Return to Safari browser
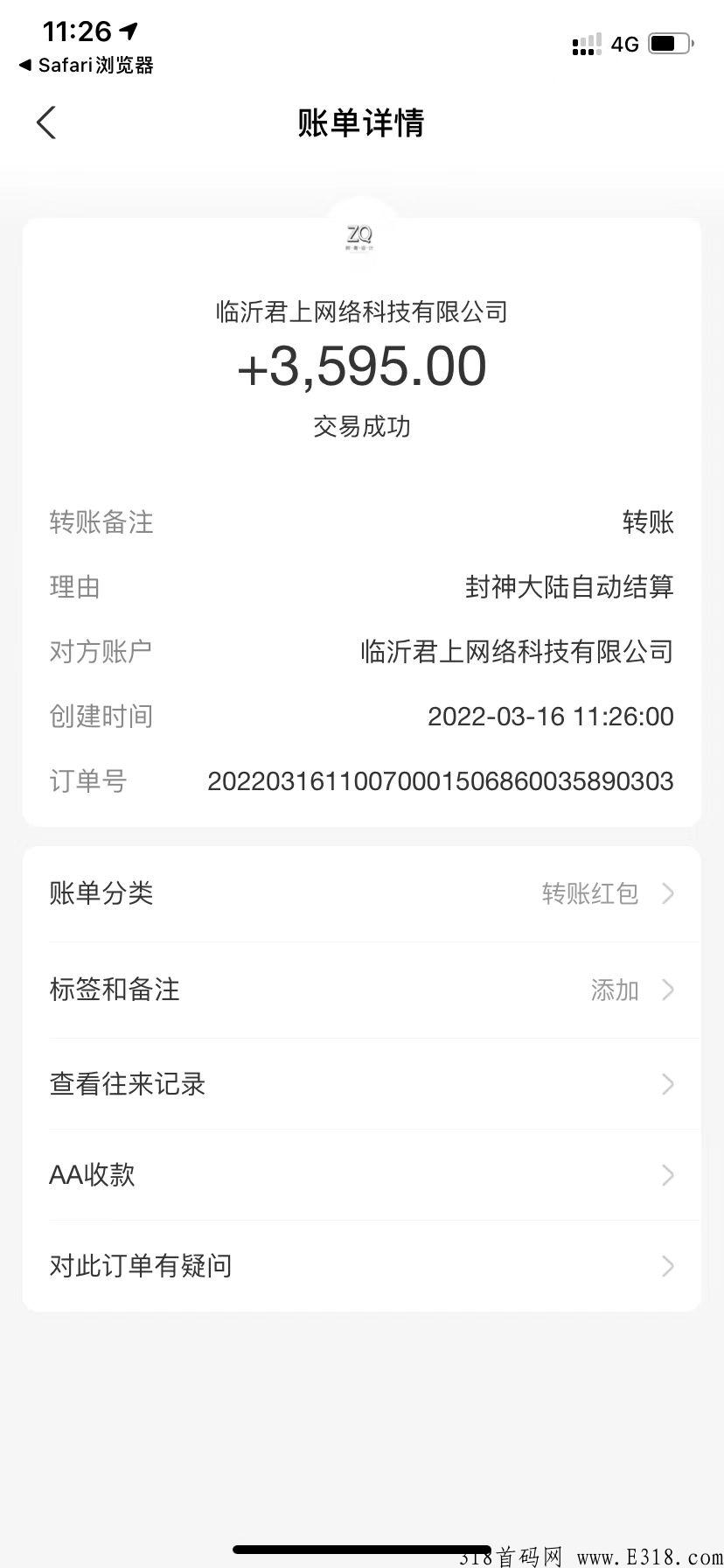 pyautogui.click(x=86, y=66)
